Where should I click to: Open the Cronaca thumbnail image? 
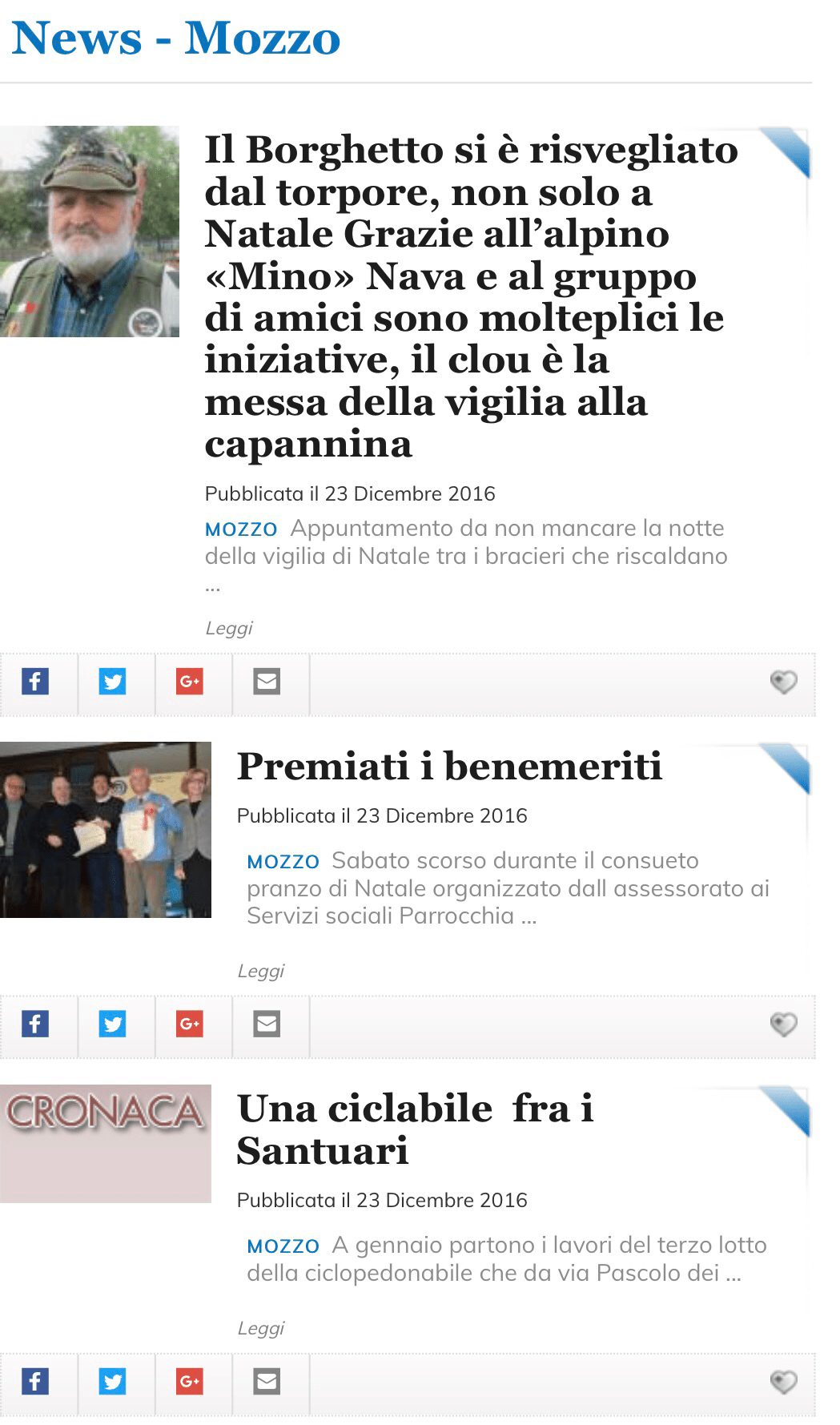[105, 1143]
